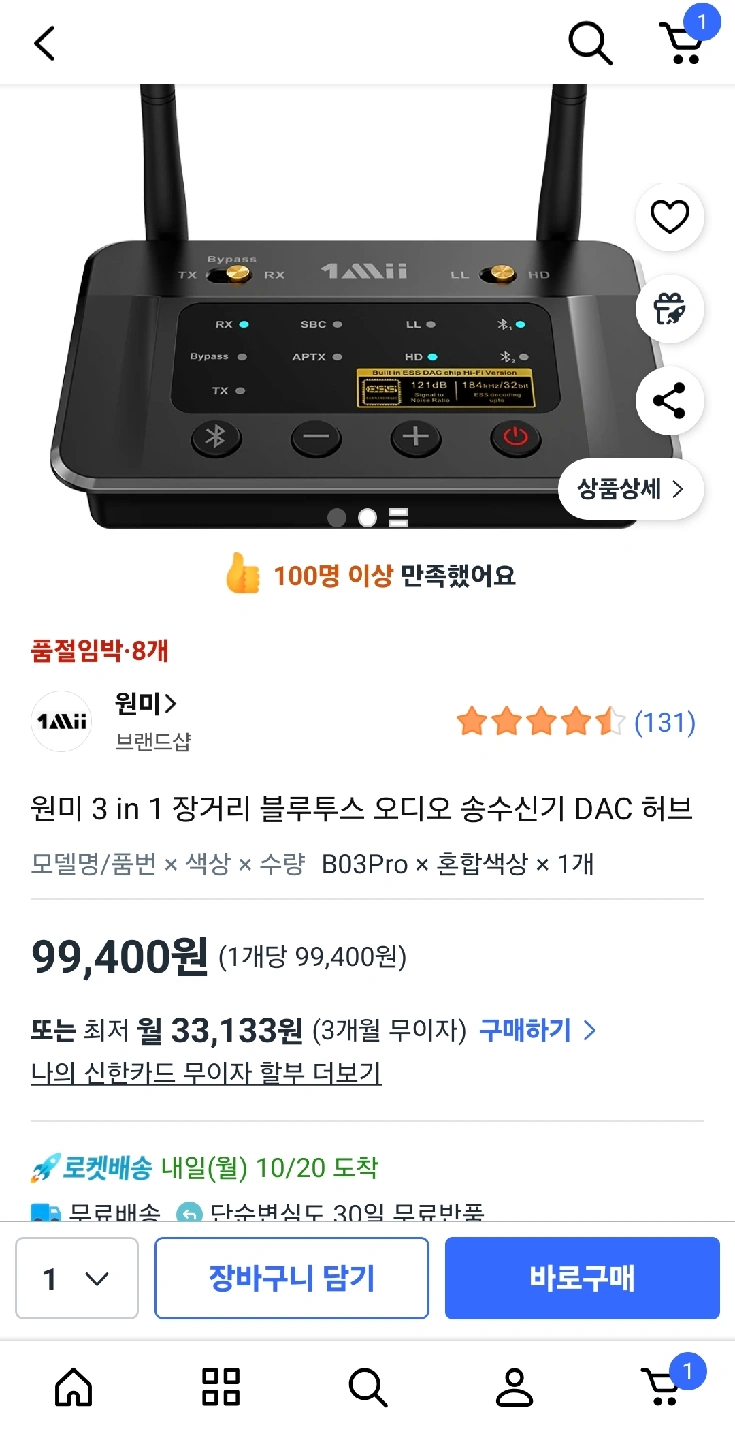Add this product to wishlist with the heart
Image resolution: width=735 pixels, height=1440 pixels.
click(x=669, y=217)
